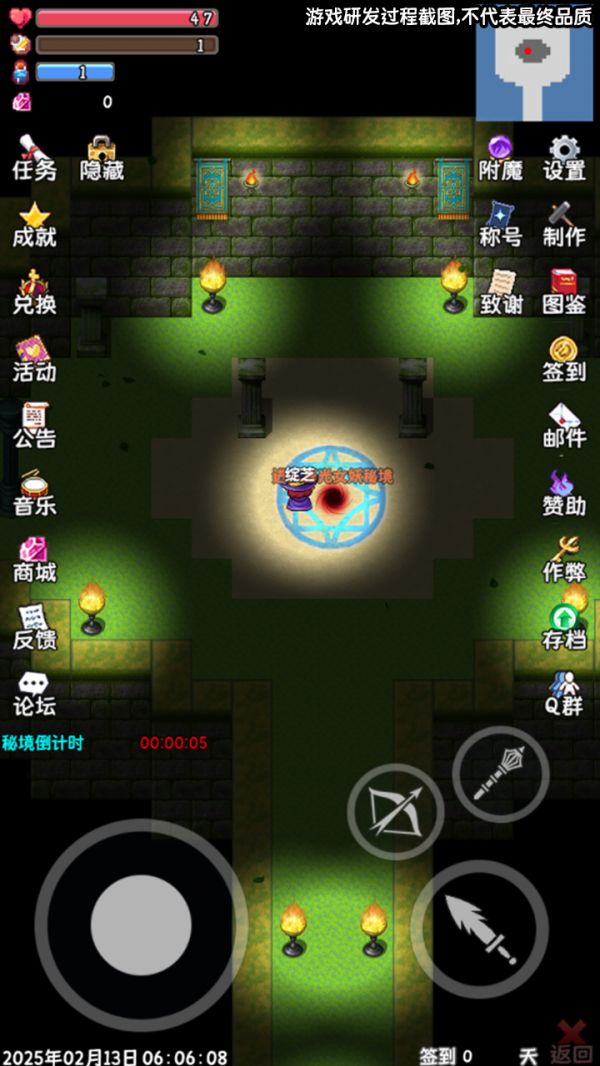Check the 邮件 mailbox
The image size is (600, 1066).
coord(564,427)
